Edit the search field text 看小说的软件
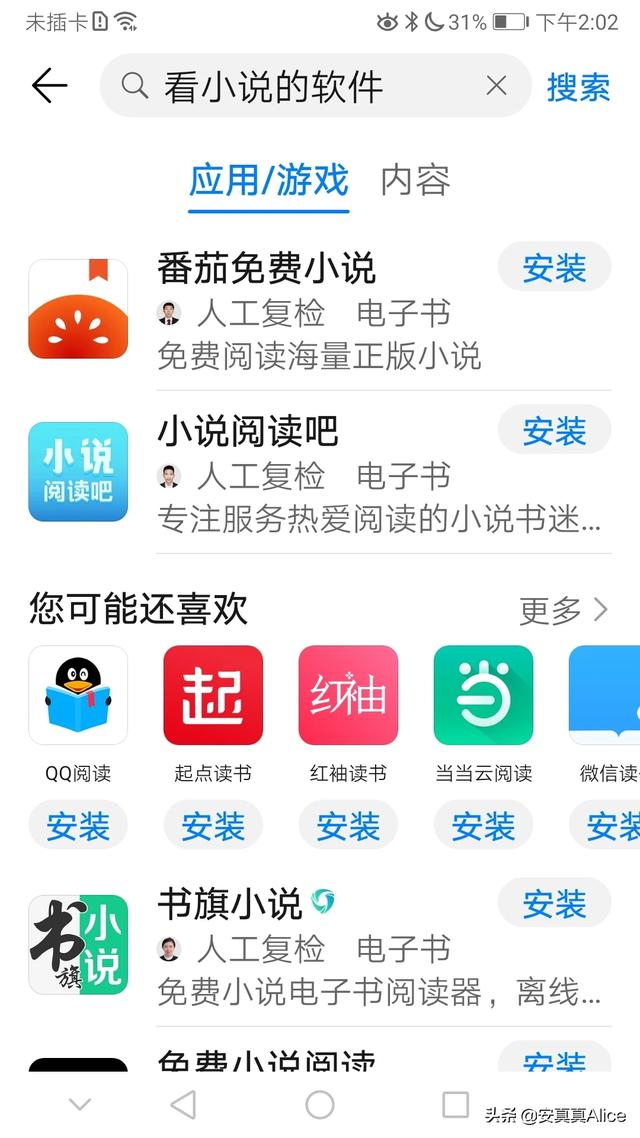This screenshot has width=640, height=1138. tap(273, 87)
